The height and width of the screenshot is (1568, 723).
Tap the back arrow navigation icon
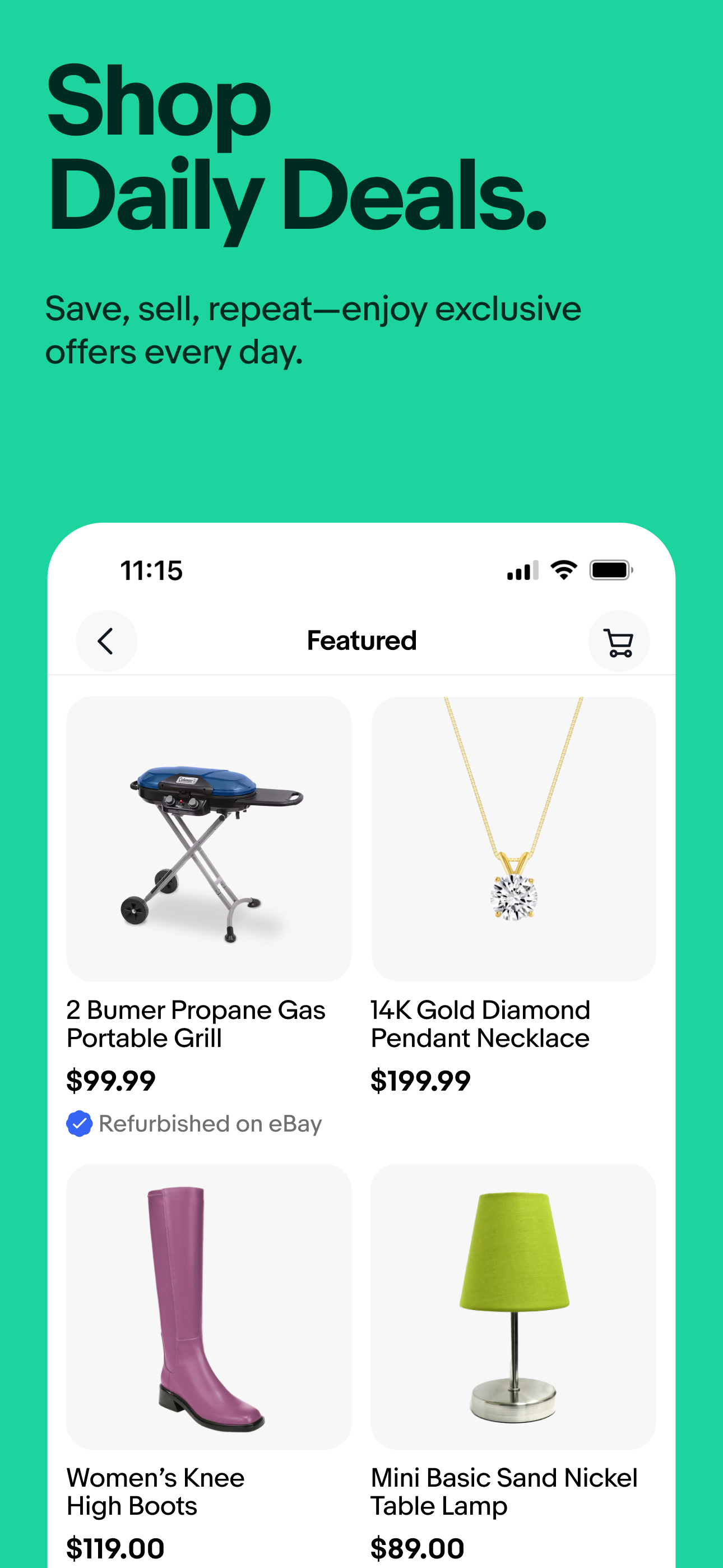pyautogui.click(x=106, y=640)
